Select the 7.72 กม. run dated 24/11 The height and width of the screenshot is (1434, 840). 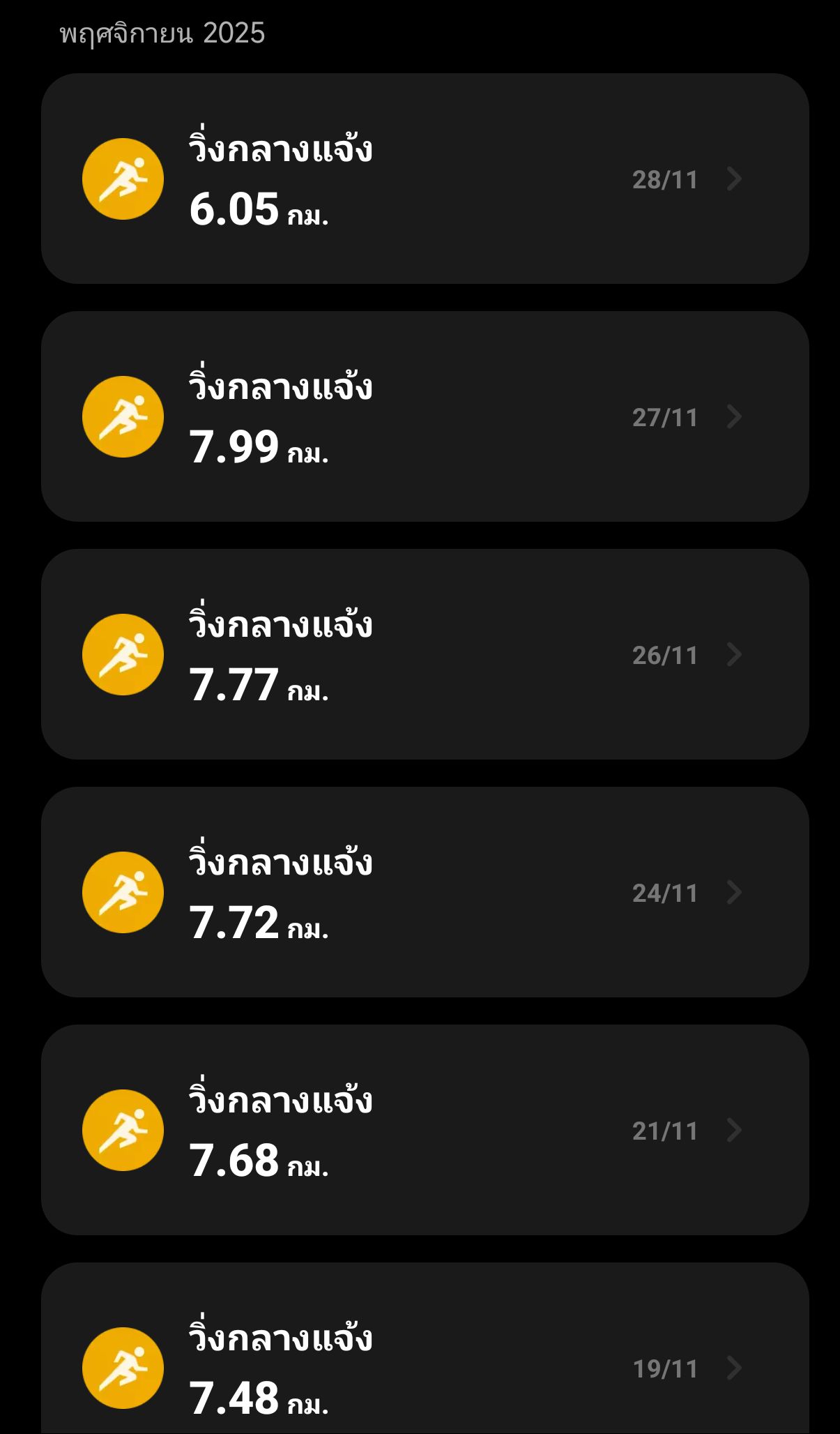tap(424, 892)
